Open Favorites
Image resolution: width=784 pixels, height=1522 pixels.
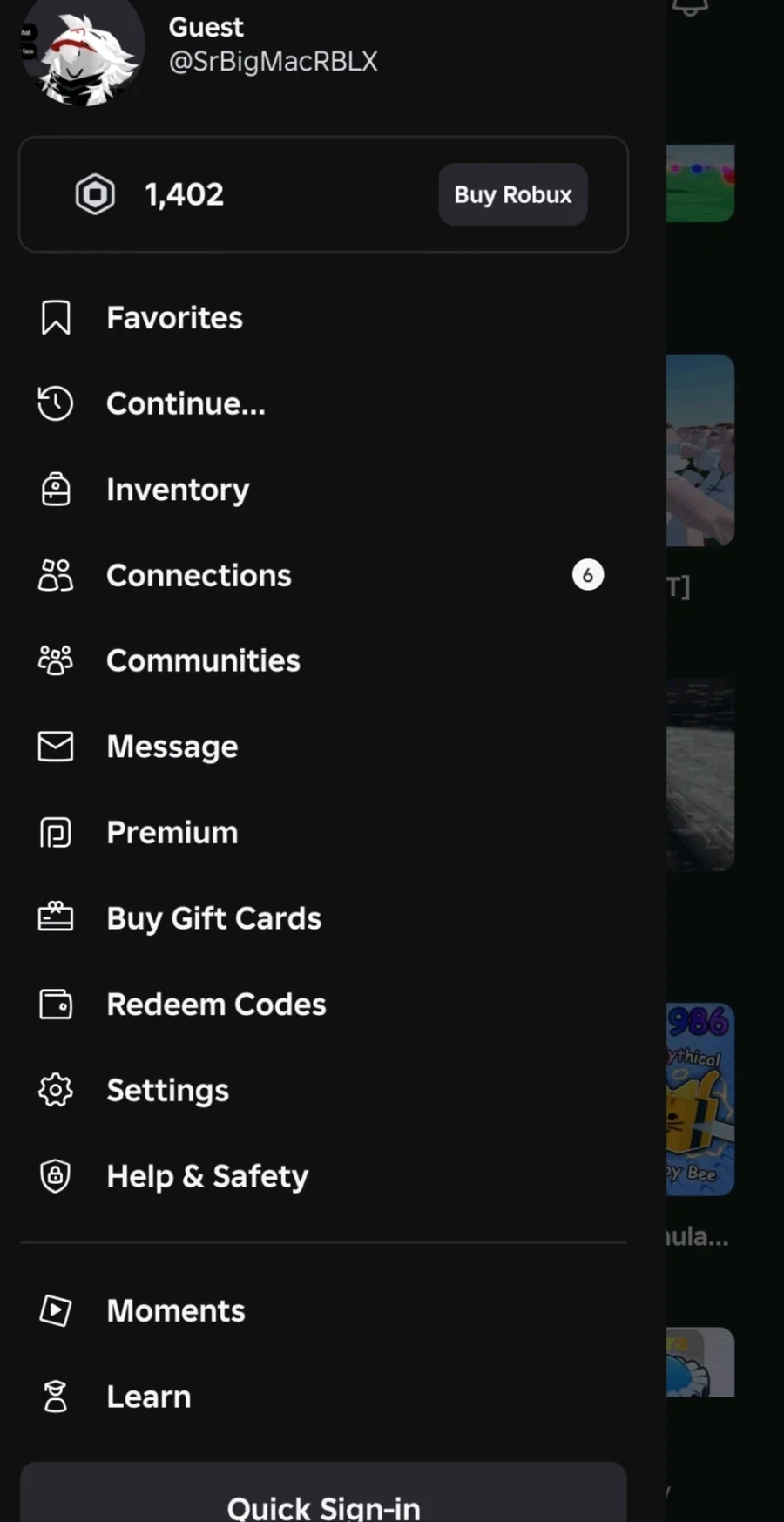click(174, 318)
